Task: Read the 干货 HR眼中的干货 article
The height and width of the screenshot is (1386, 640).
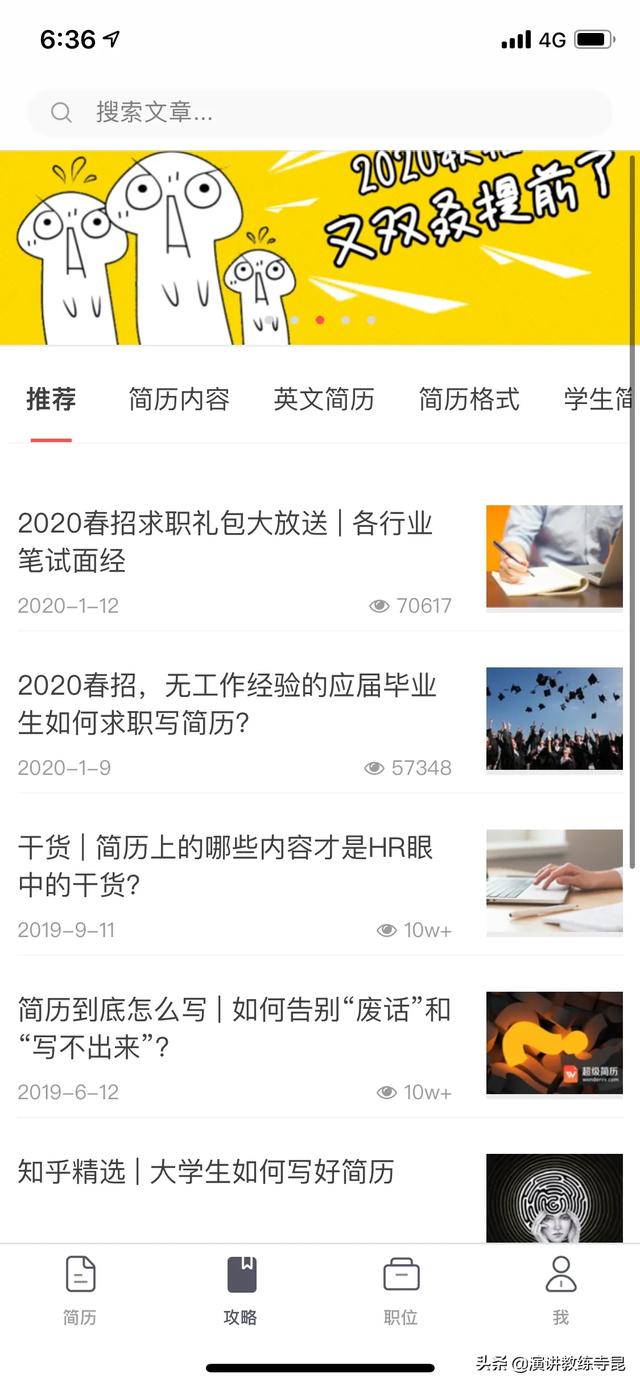Action: (225, 866)
